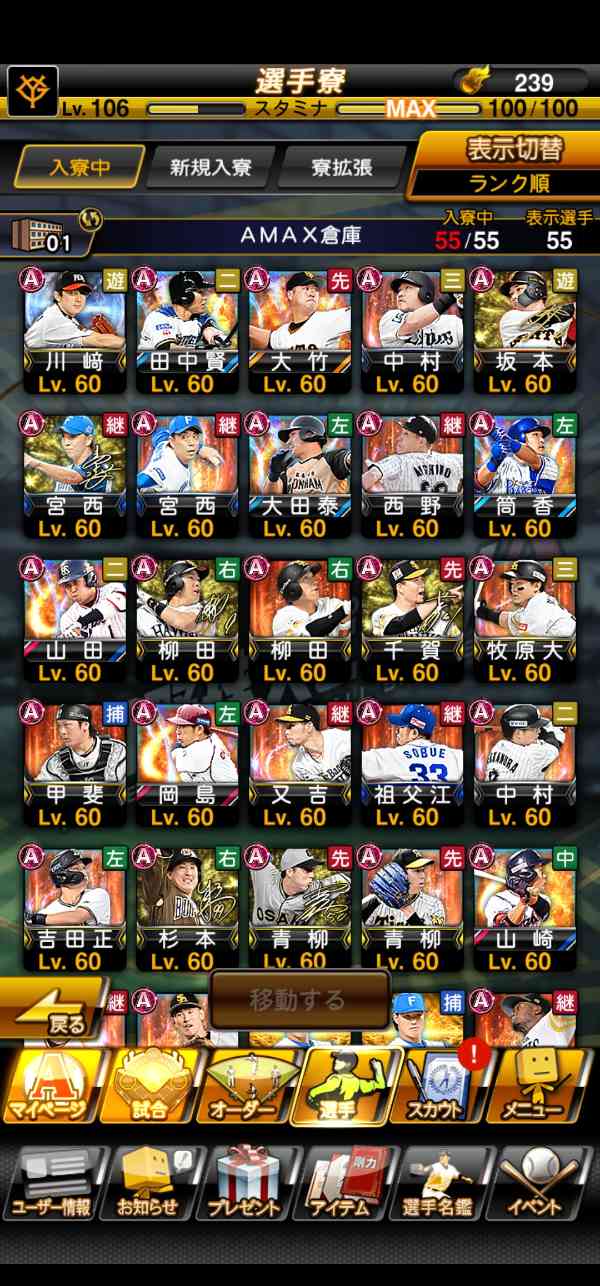Open the プレゼント box

click(x=245, y=1183)
